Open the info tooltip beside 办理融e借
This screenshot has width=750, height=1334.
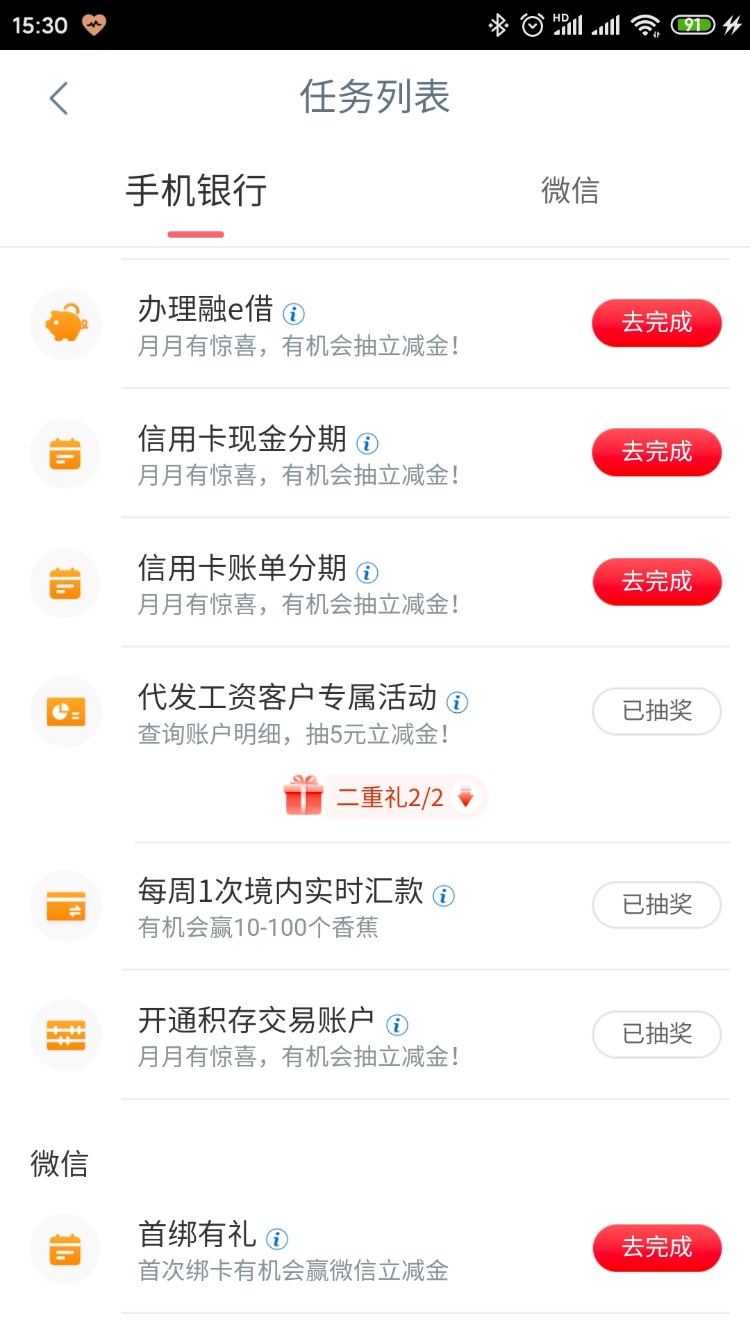pyautogui.click(x=292, y=313)
